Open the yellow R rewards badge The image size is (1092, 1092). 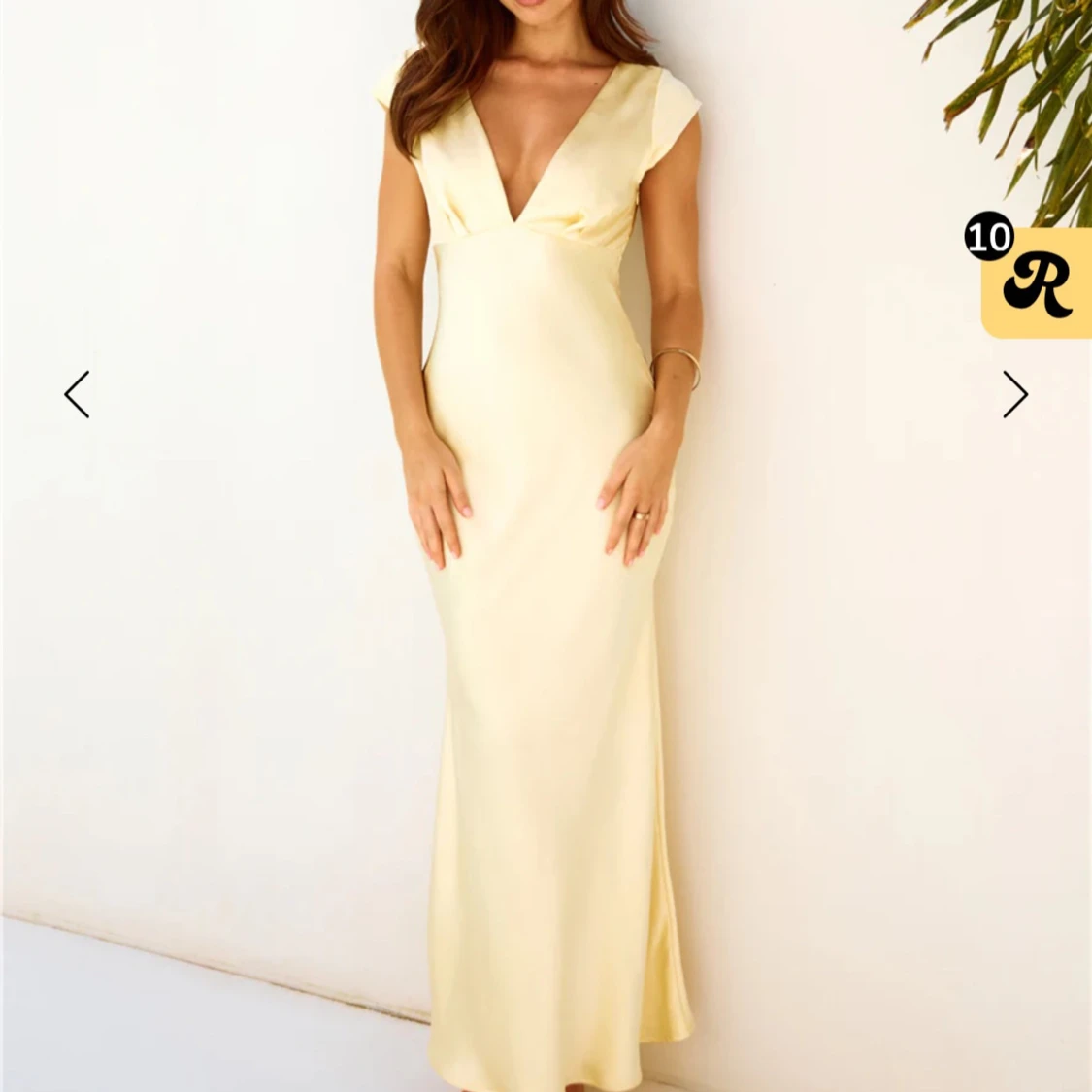click(x=1039, y=285)
